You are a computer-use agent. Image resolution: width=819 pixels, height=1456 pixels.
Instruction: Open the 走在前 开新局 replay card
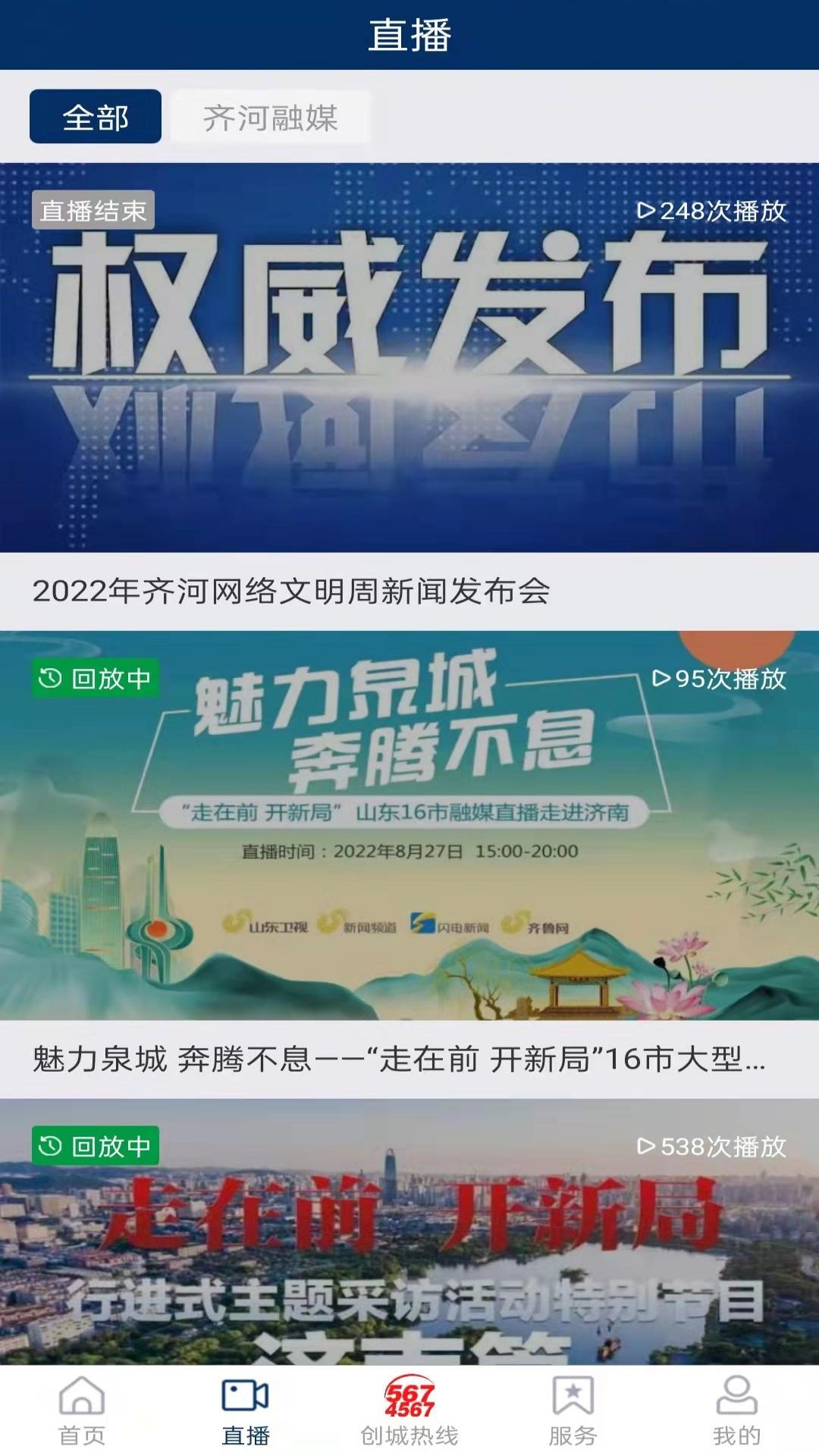click(409, 1232)
